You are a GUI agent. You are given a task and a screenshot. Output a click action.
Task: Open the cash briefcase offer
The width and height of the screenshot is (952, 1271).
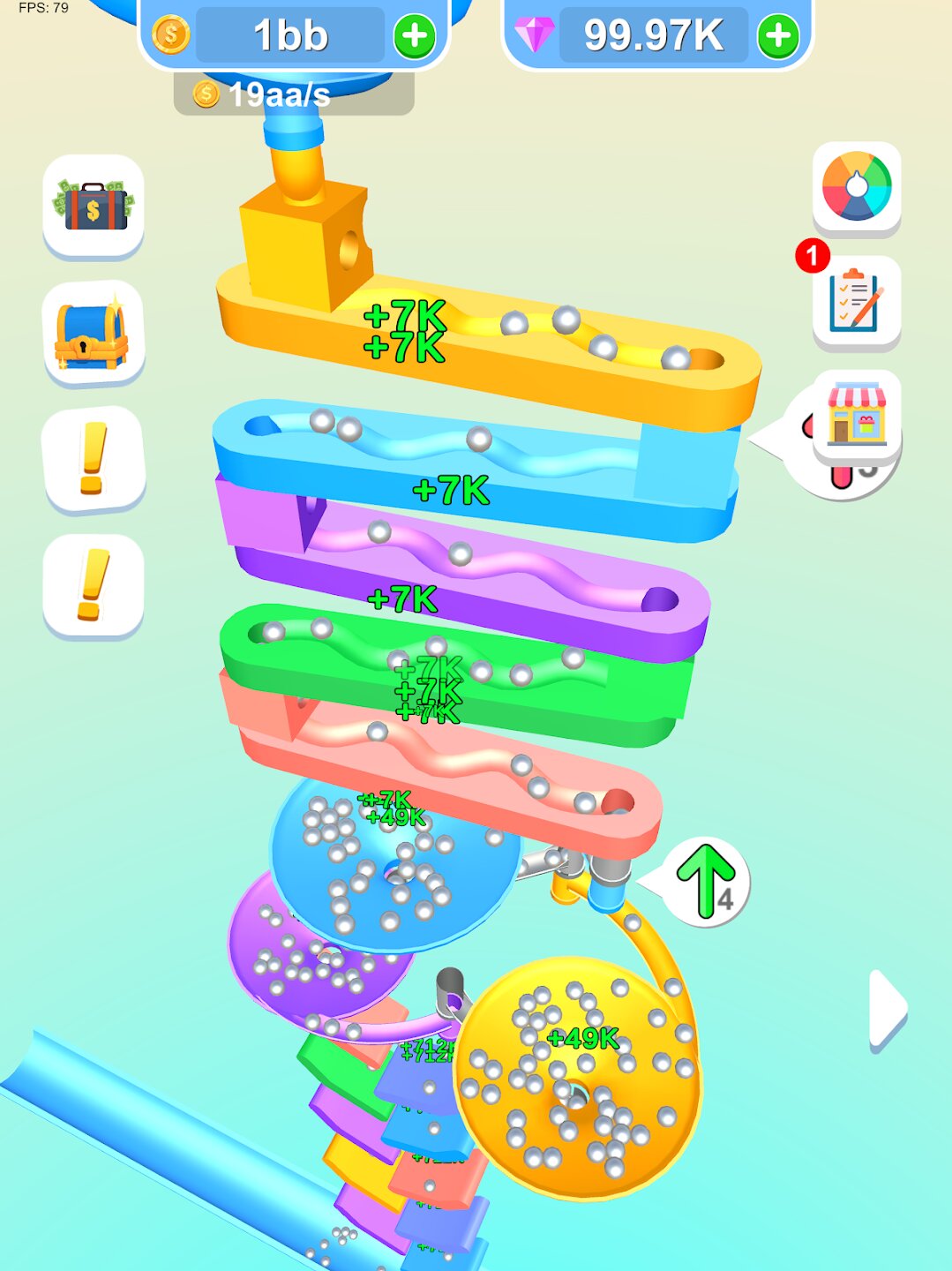tap(94, 207)
